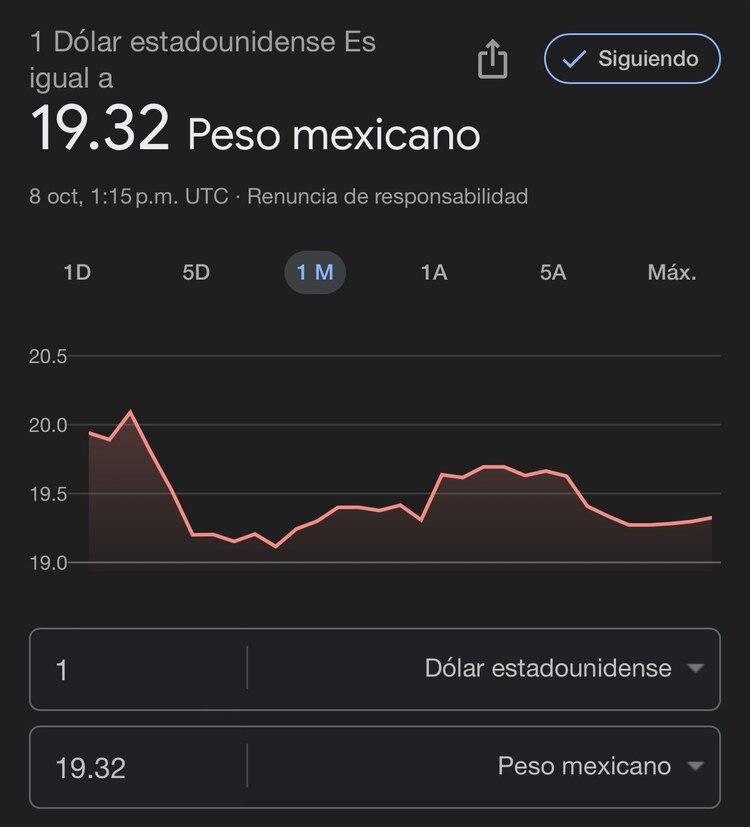750x827 pixels.
Task: Select the 5D time range
Action: point(196,272)
